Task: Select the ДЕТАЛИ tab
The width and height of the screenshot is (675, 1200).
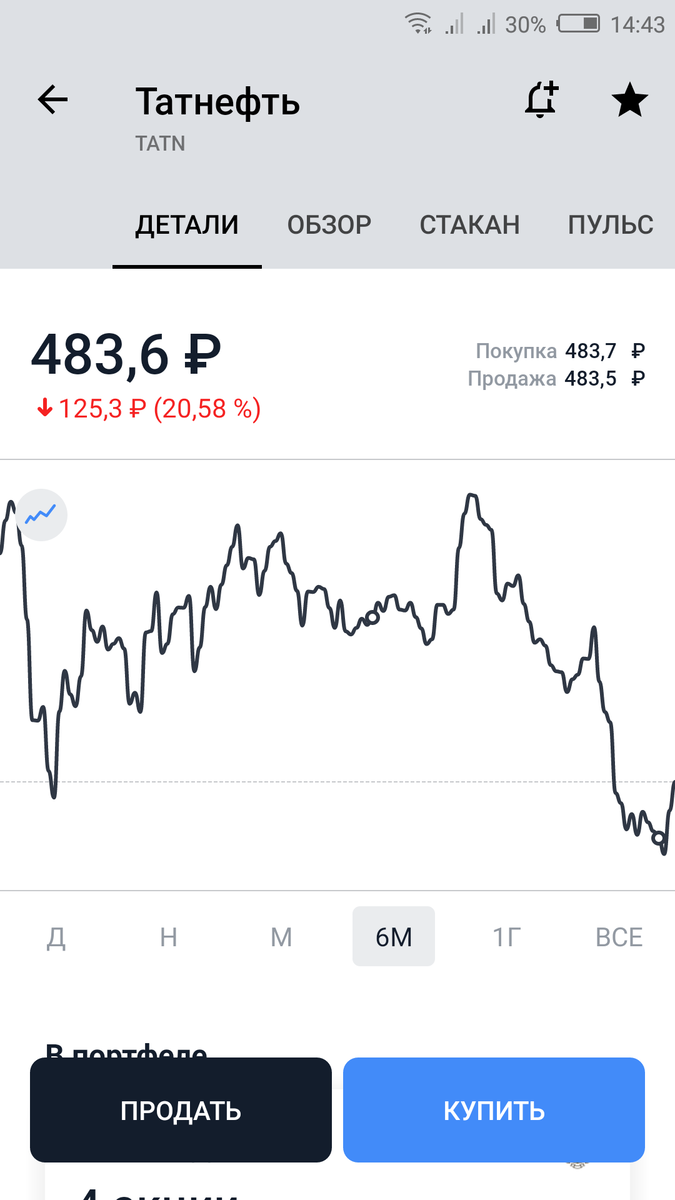Action: 187,225
